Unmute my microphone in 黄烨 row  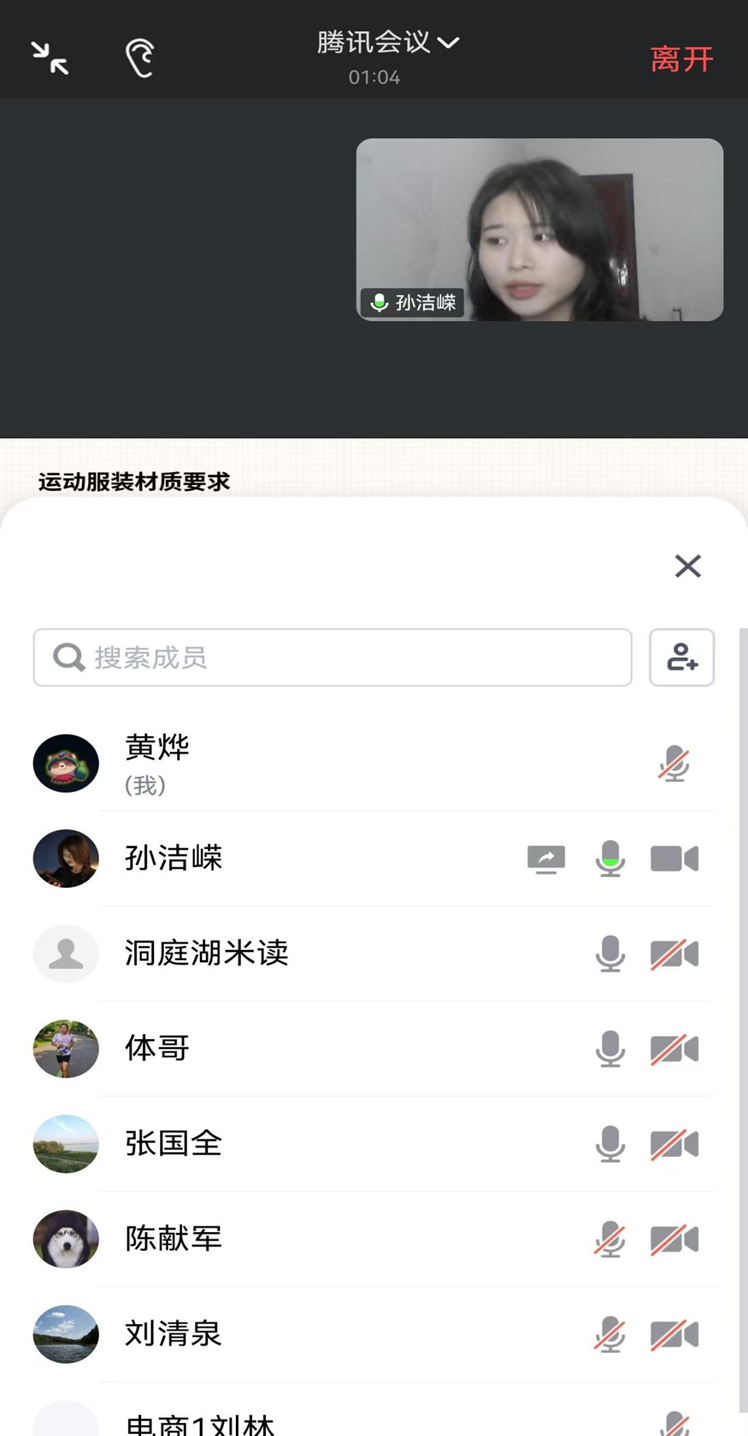(674, 764)
